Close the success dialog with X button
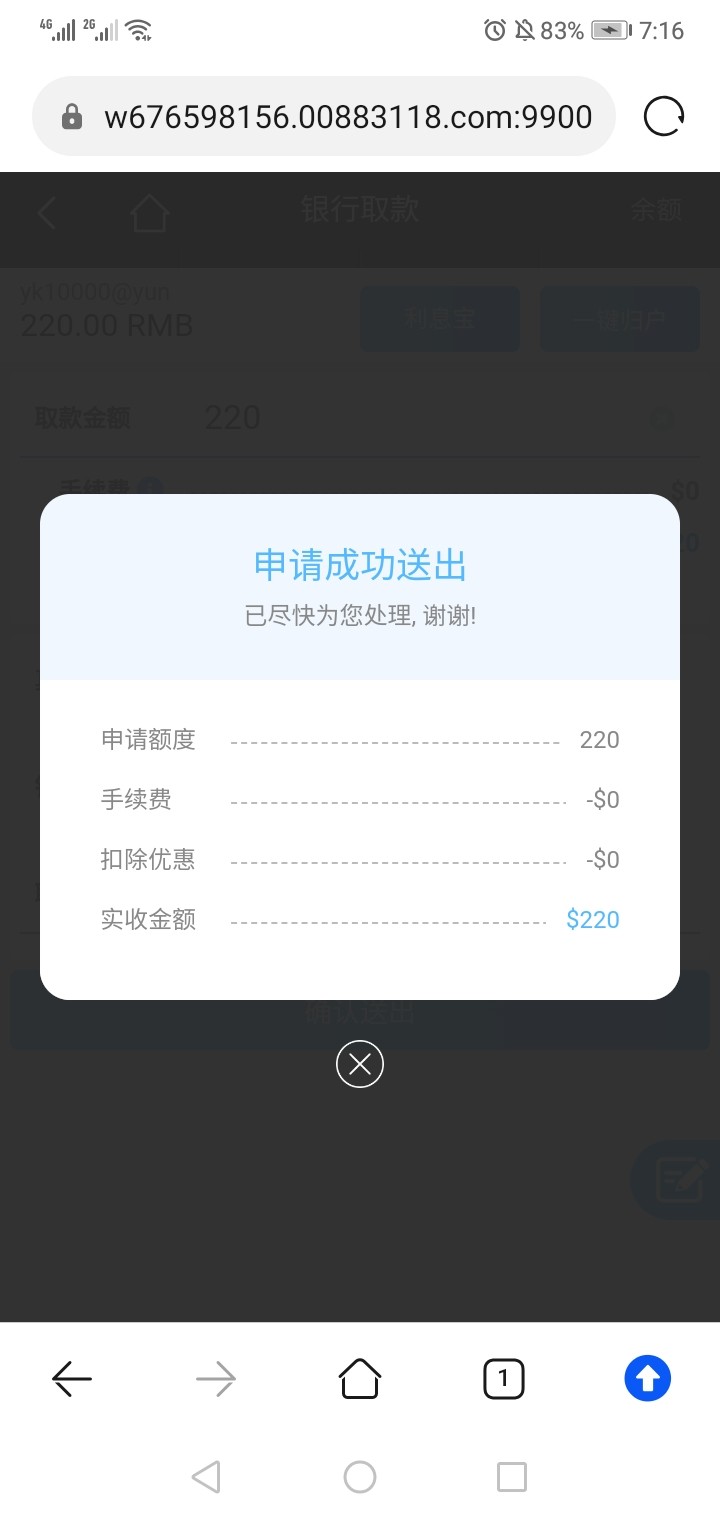The image size is (720, 1520). [360, 1064]
